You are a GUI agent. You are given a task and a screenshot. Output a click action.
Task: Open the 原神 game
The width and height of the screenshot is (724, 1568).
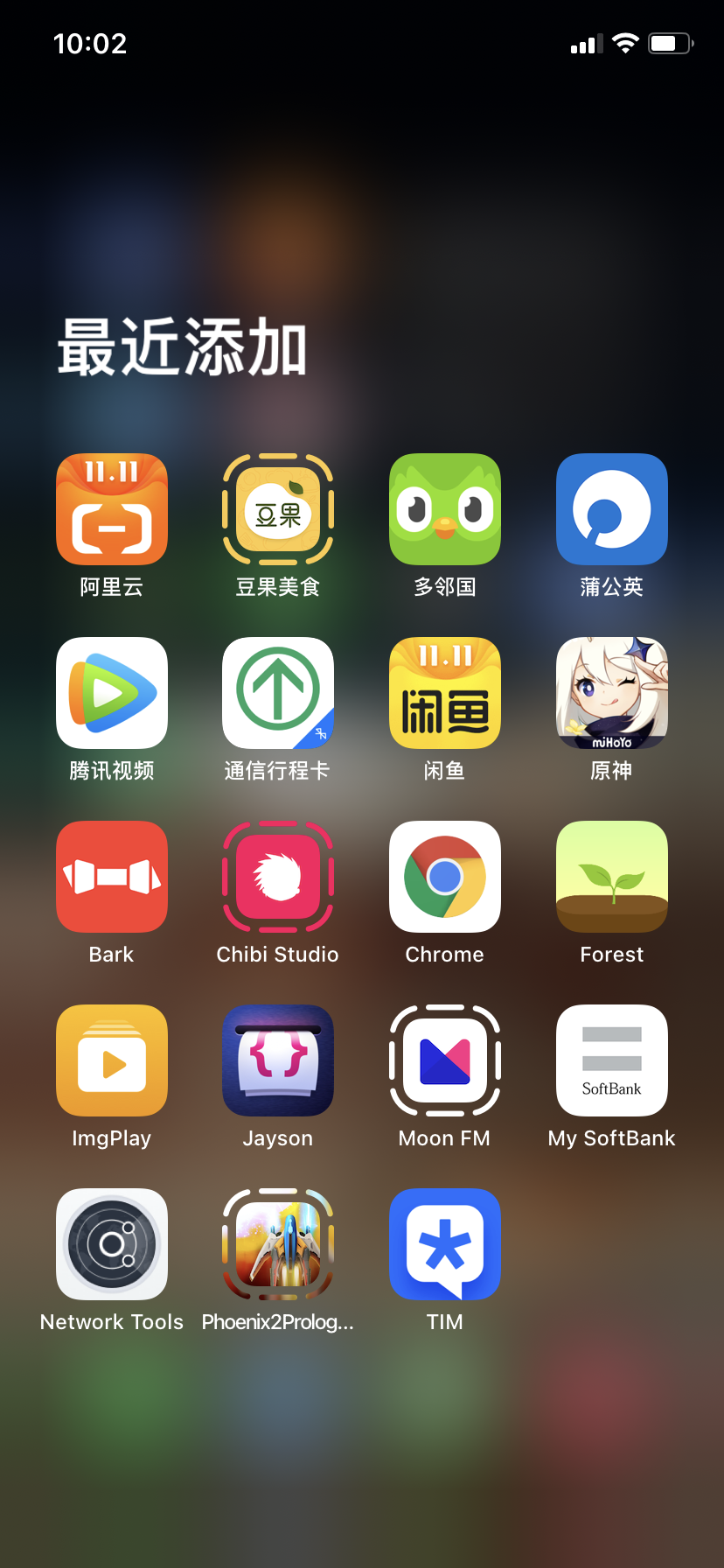(x=612, y=693)
